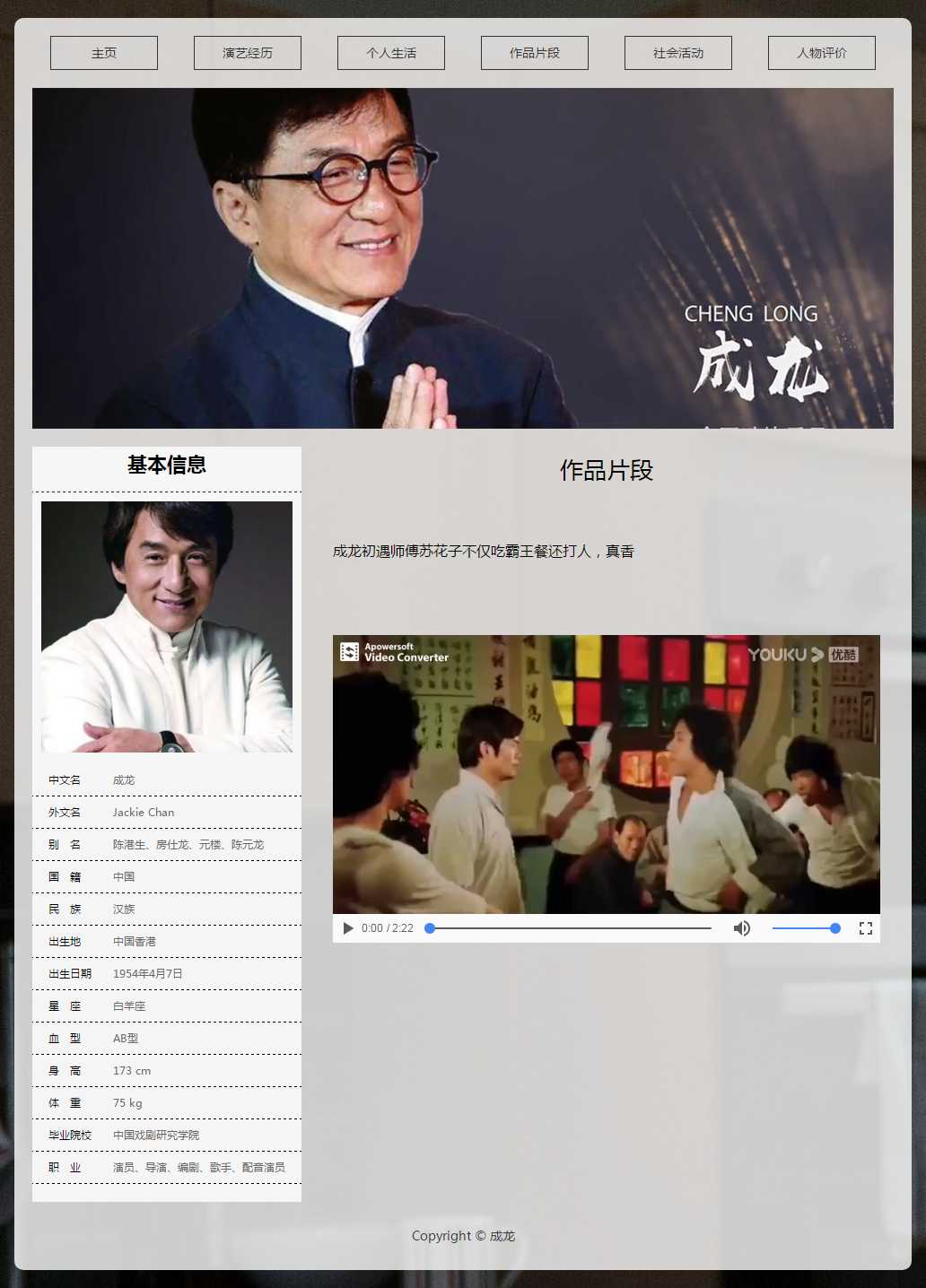This screenshot has height=1288, width=926.
Task: Open the 演艺经历 section
Action: pyautogui.click(x=248, y=53)
